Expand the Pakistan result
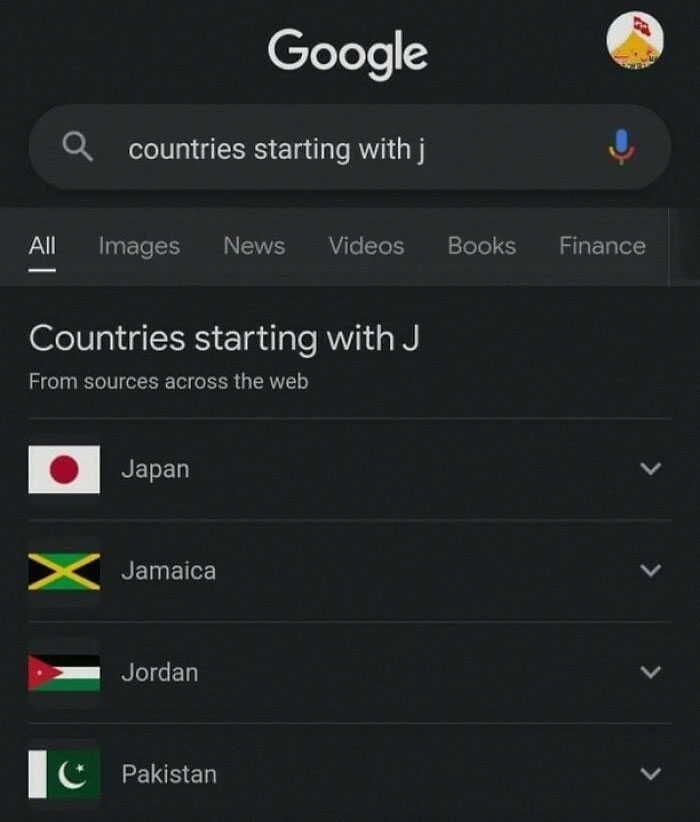This screenshot has height=822, width=700. [x=650, y=774]
